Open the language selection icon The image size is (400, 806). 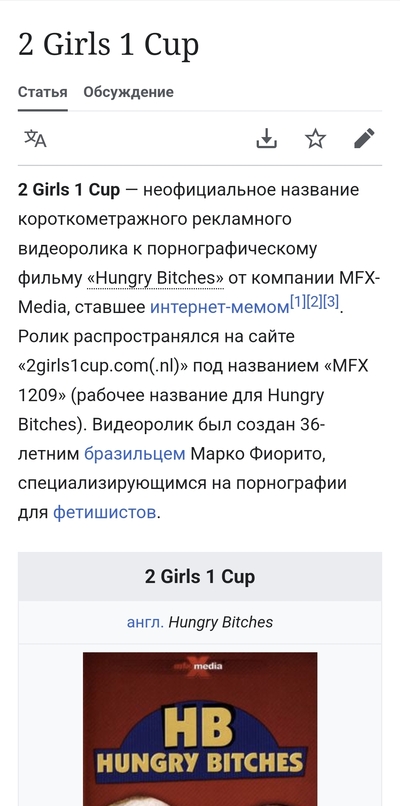[x=35, y=139]
